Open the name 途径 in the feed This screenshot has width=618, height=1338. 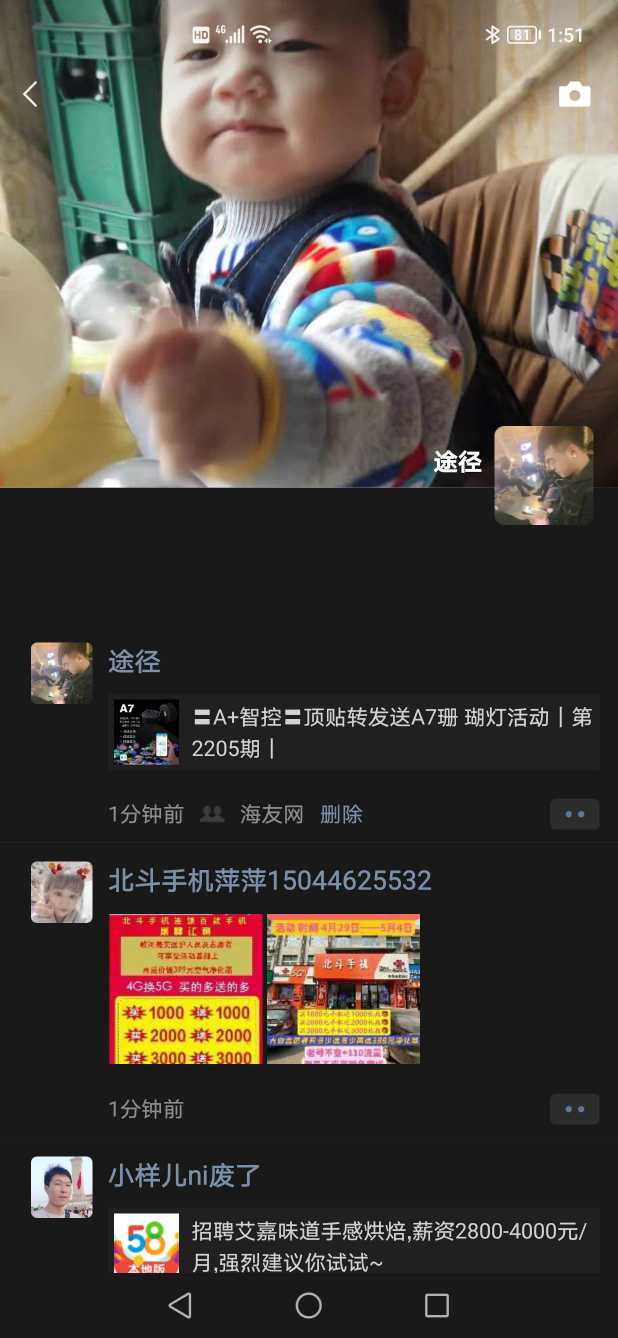click(134, 661)
